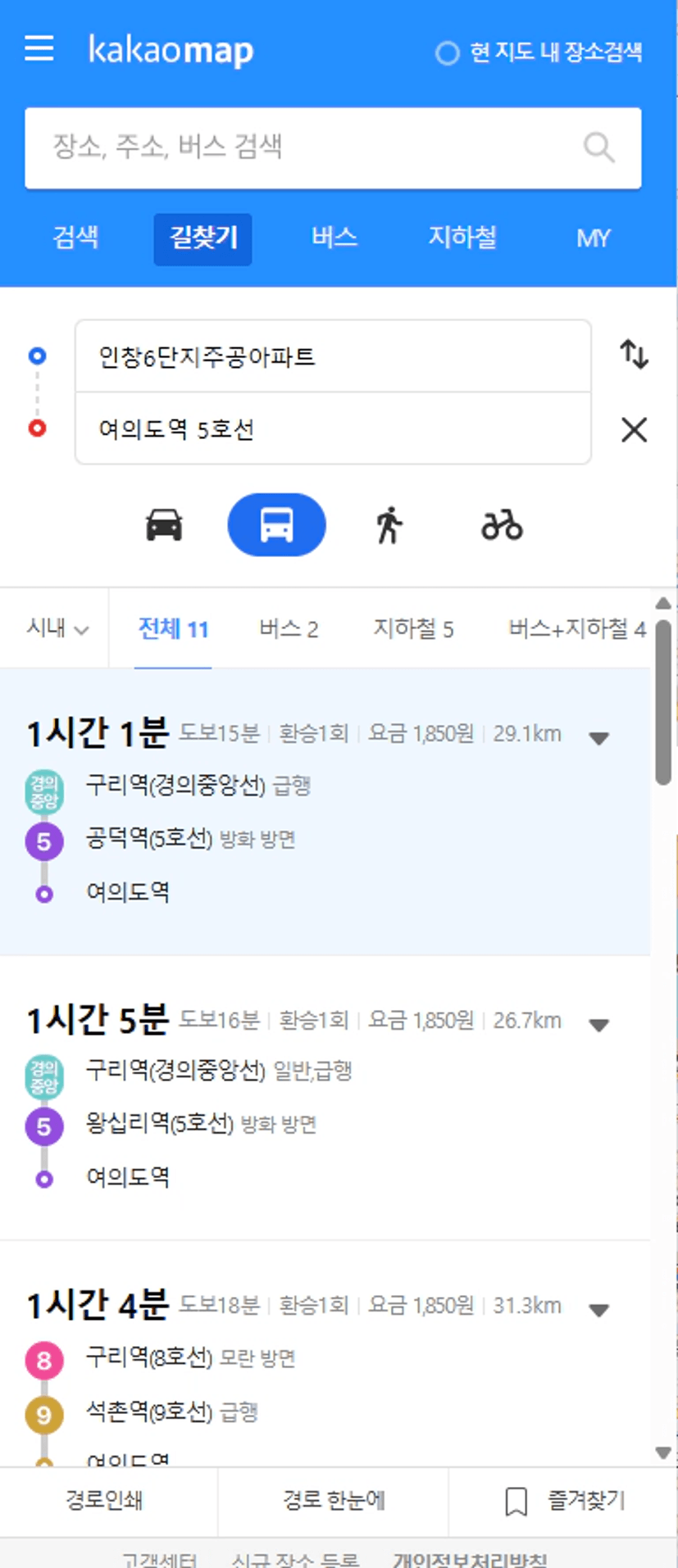Viewport: 678px width, 1568px height.
Task: Select walking directions mode
Action: [389, 525]
